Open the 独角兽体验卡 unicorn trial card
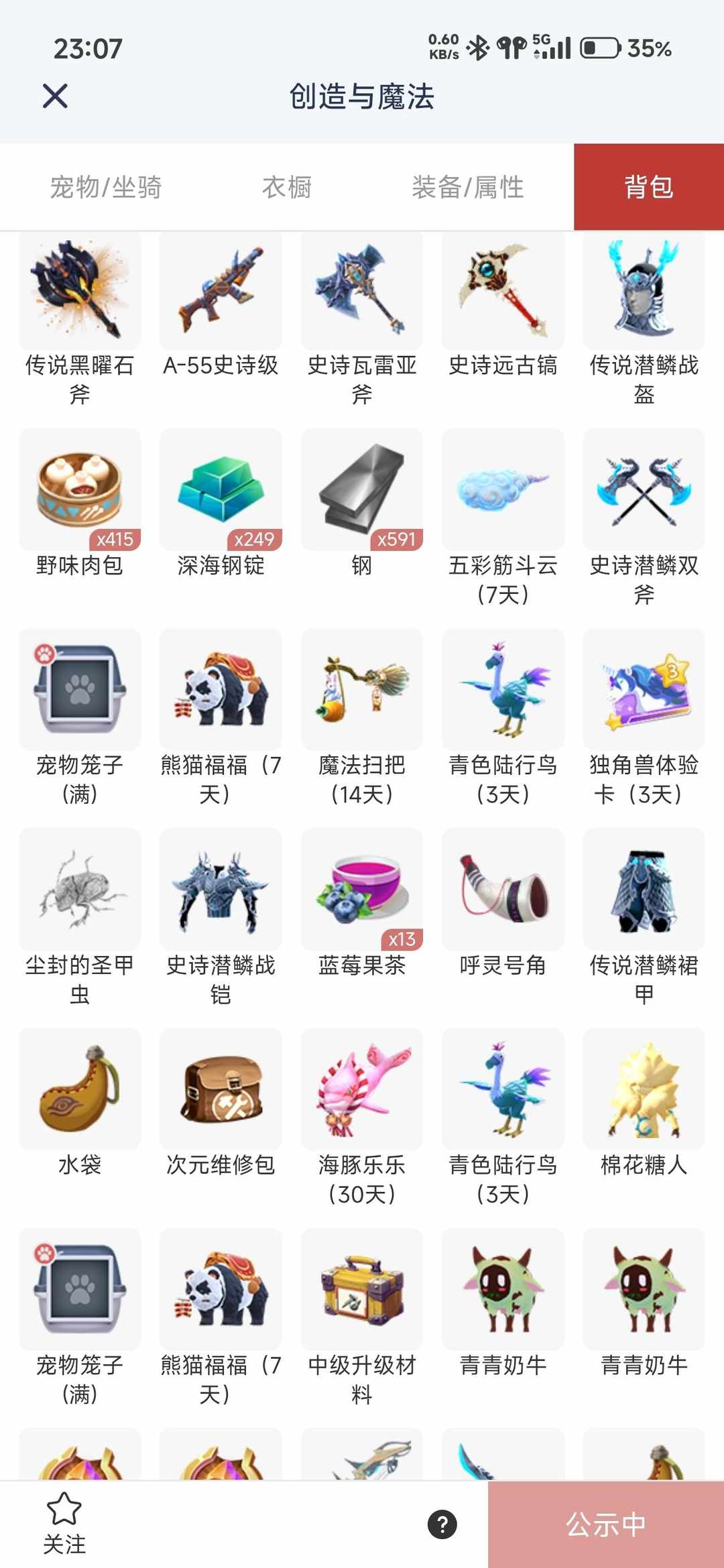The width and height of the screenshot is (724, 1568). 643,690
